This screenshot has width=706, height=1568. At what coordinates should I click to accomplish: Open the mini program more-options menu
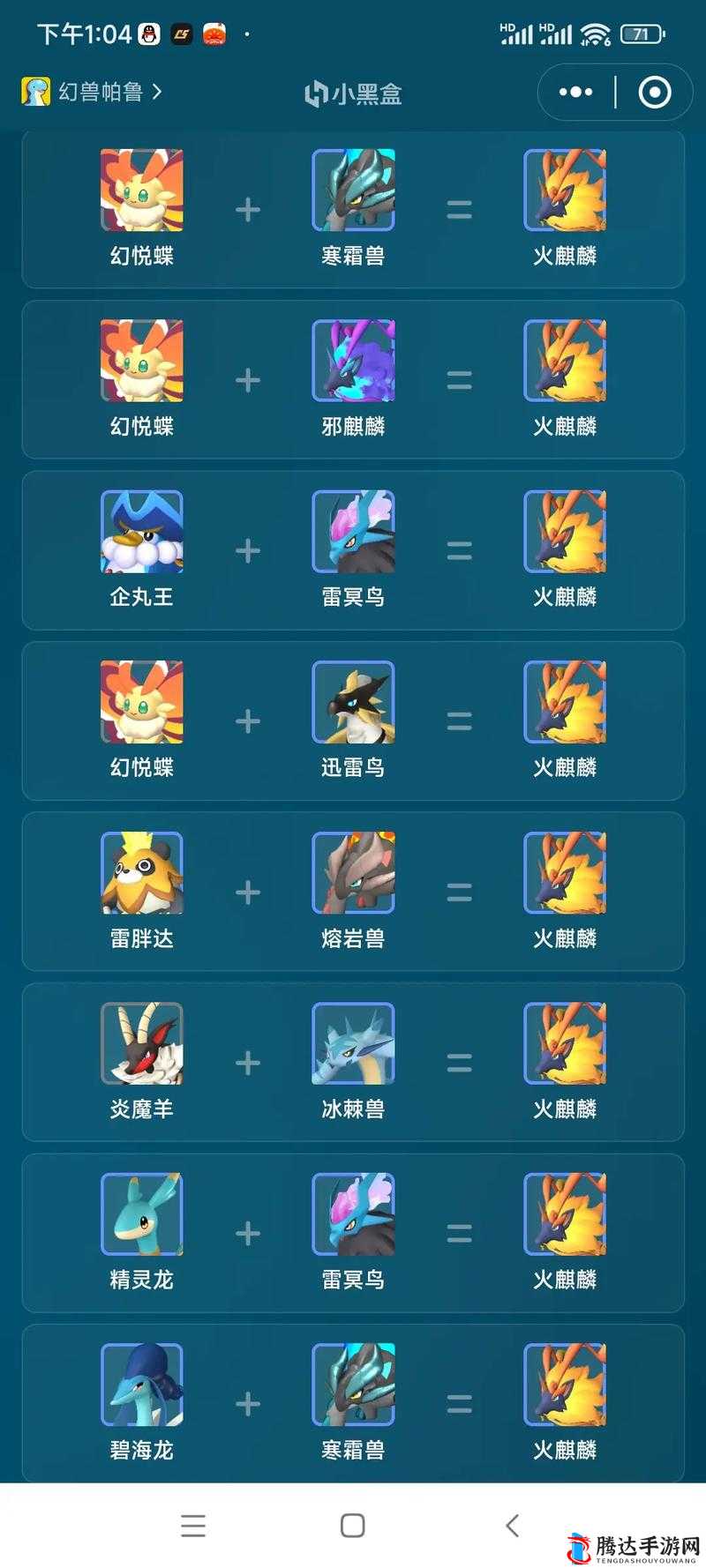(575, 92)
